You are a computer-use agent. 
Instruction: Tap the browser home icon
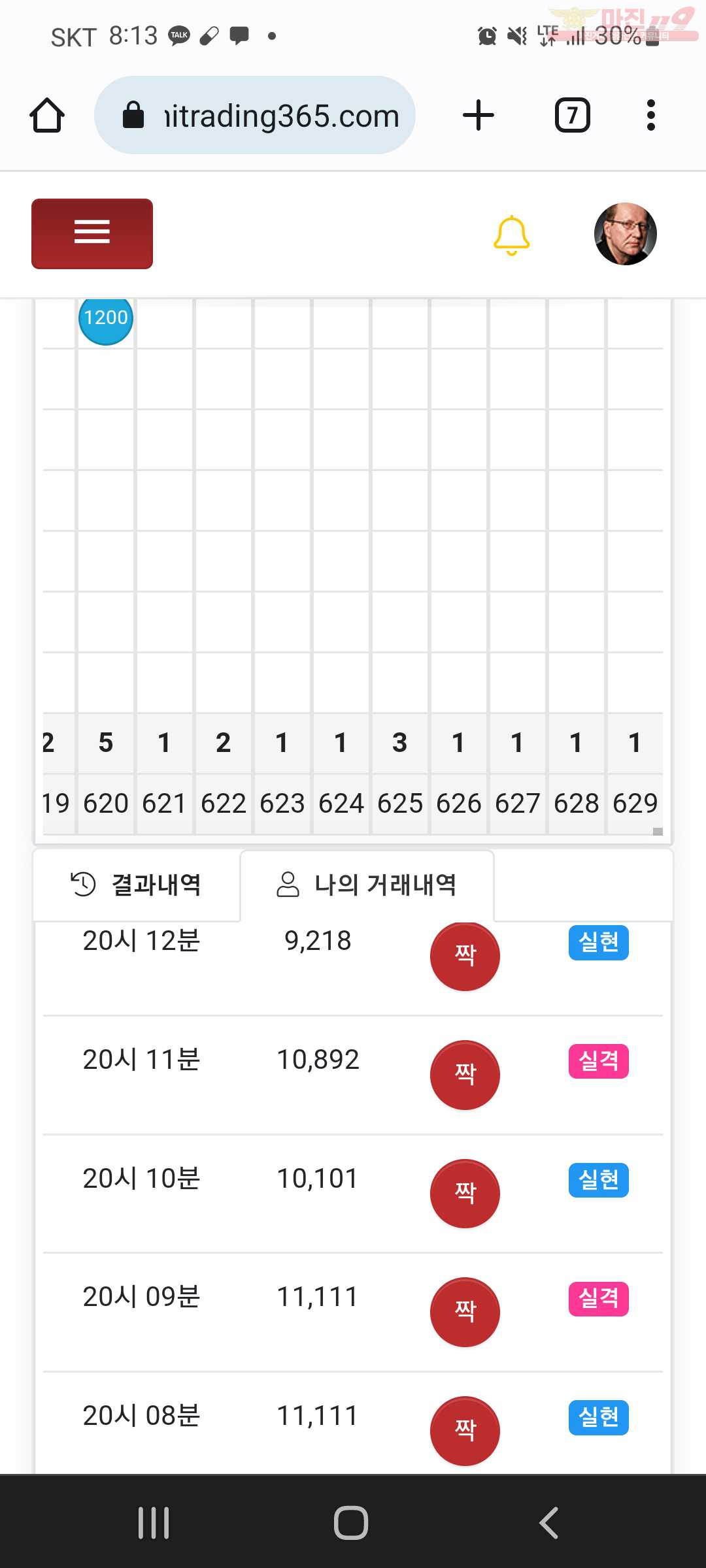pyautogui.click(x=47, y=116)
